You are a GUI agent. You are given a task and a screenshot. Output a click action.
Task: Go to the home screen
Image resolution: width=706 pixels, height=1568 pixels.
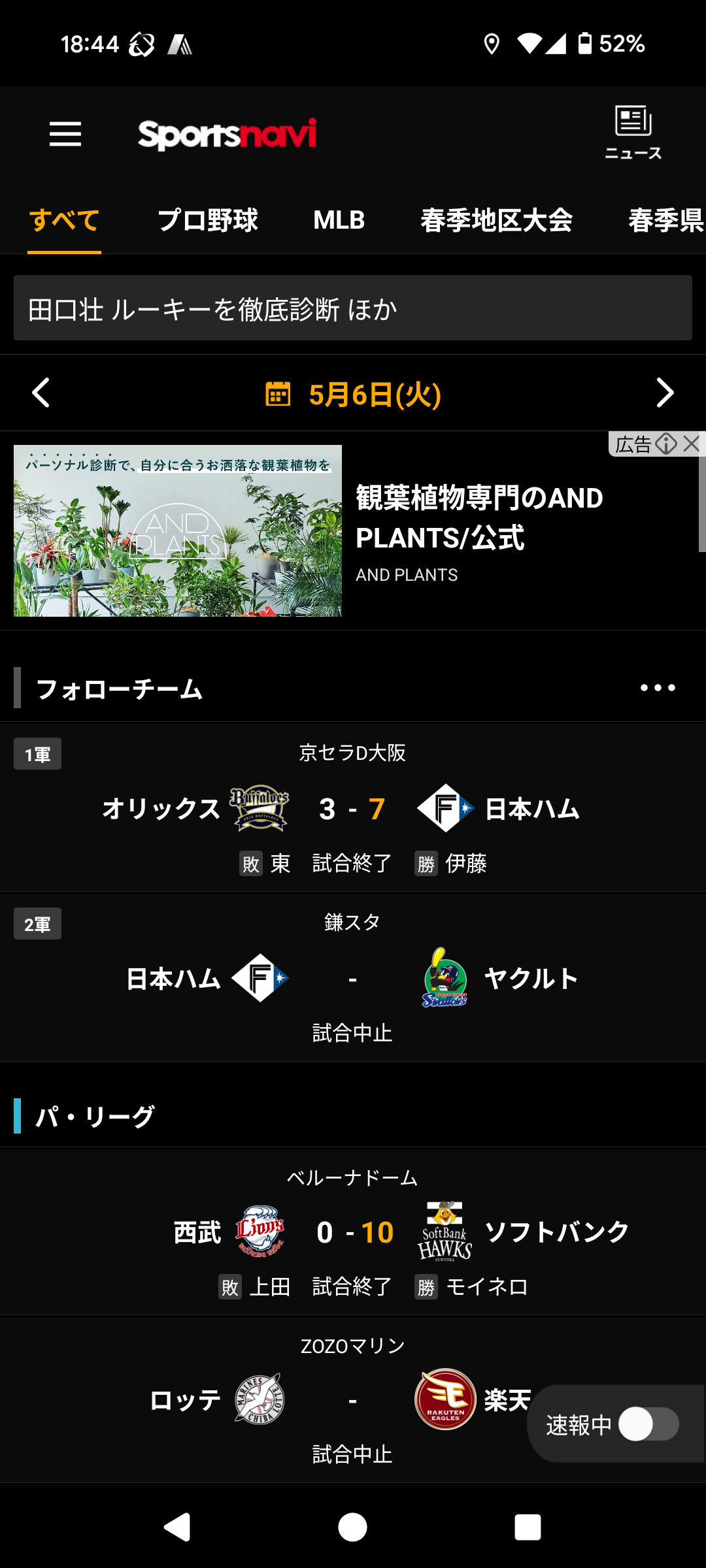click(x=353, y=1527)
